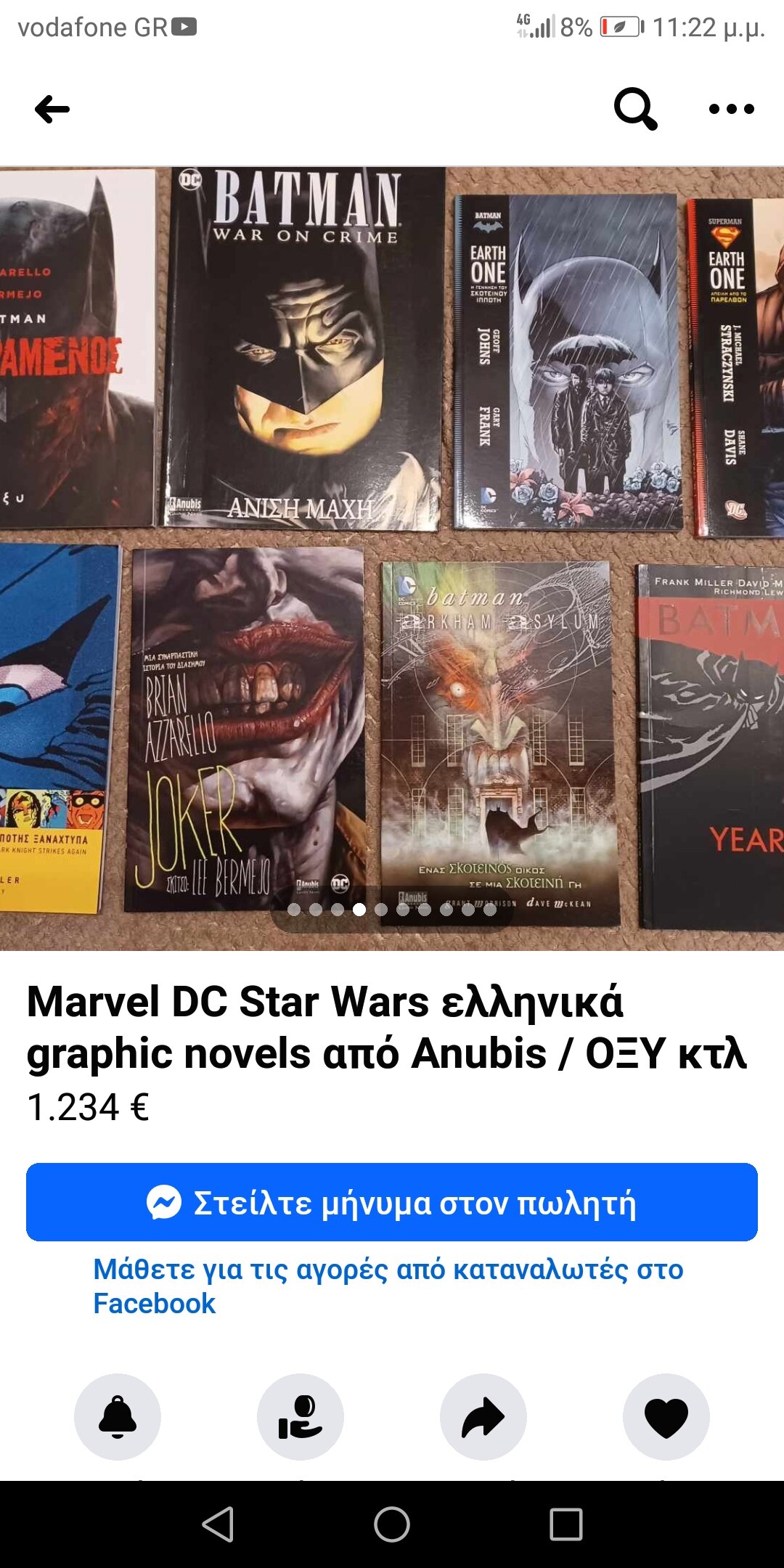Screen dimensions: 784x1568
Task: Open Μάθετε για τις αγορές από καταναλωτές link
Action: coord(388,1286)
